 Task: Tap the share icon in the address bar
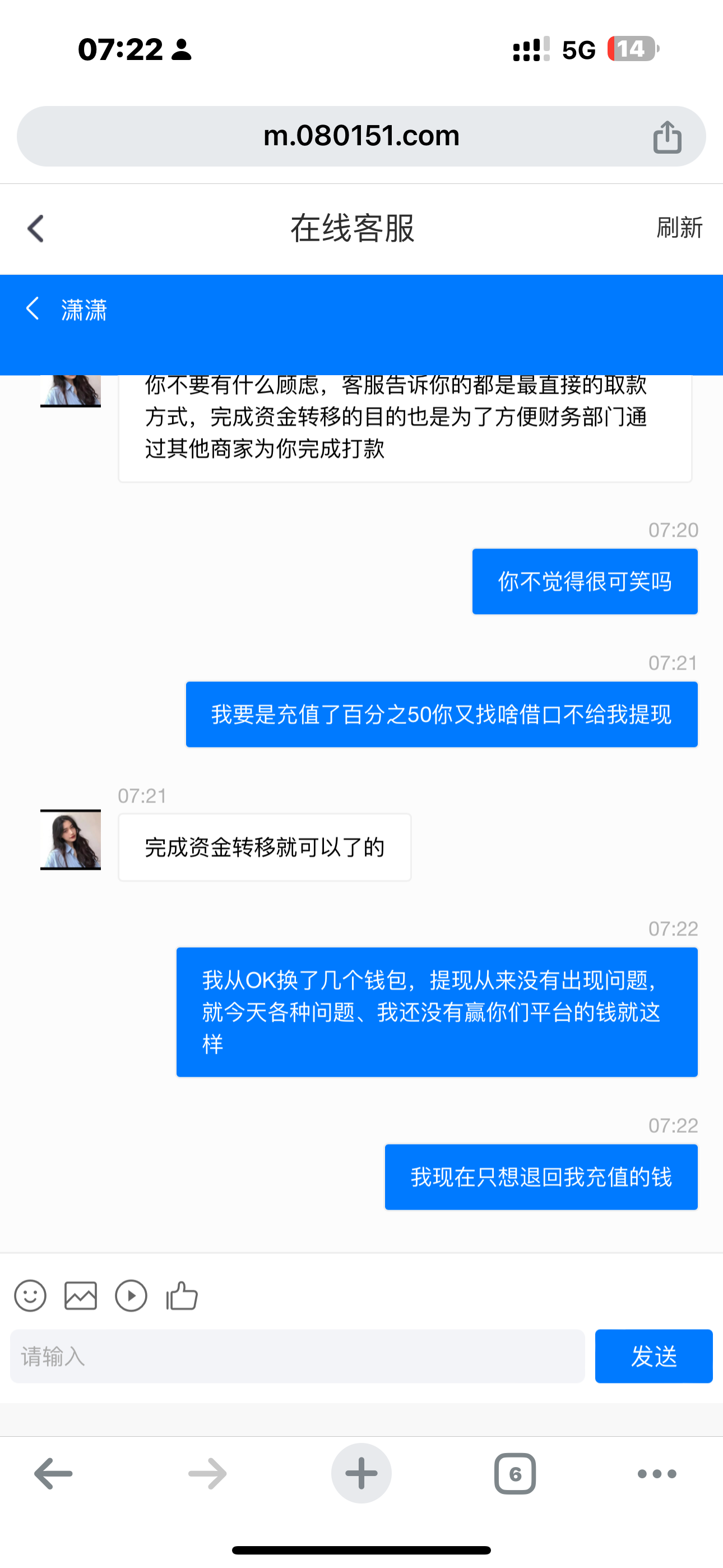tap(669, 137)
